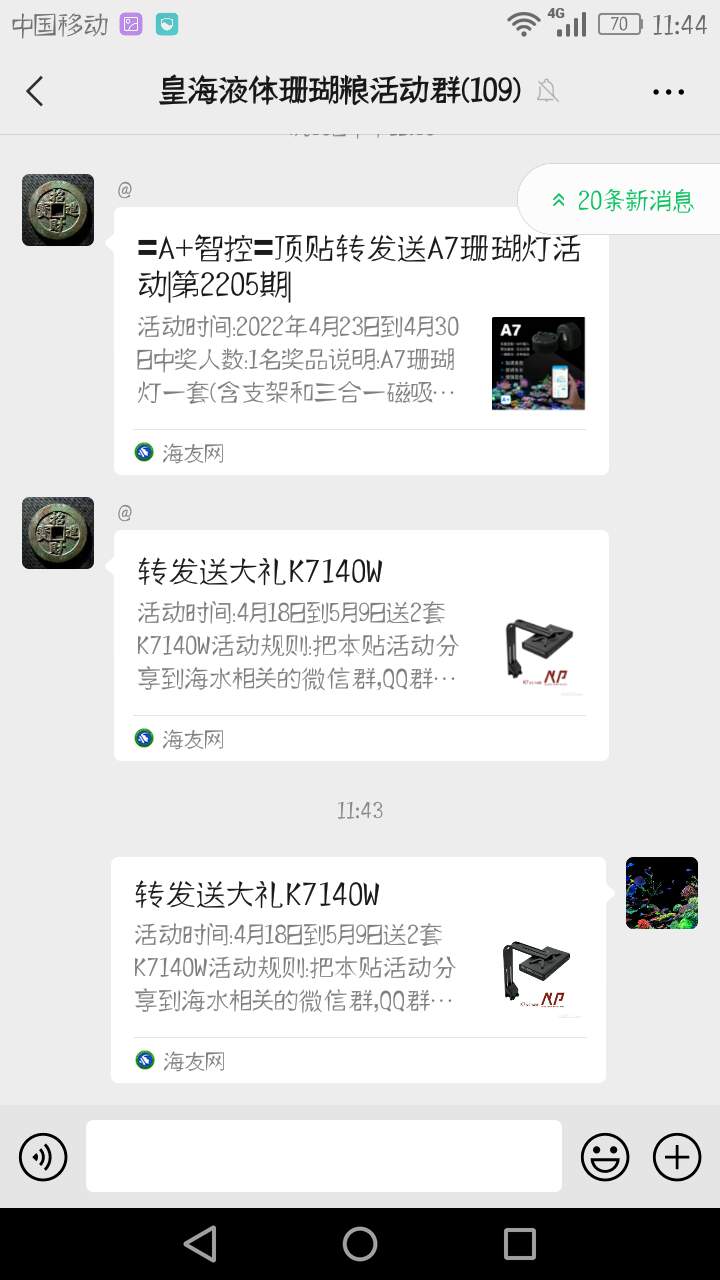Jump to the 20条新消息 unread messages
Image resolution: width=720 pixels, height=1280 pixels.
click(622, 200)
